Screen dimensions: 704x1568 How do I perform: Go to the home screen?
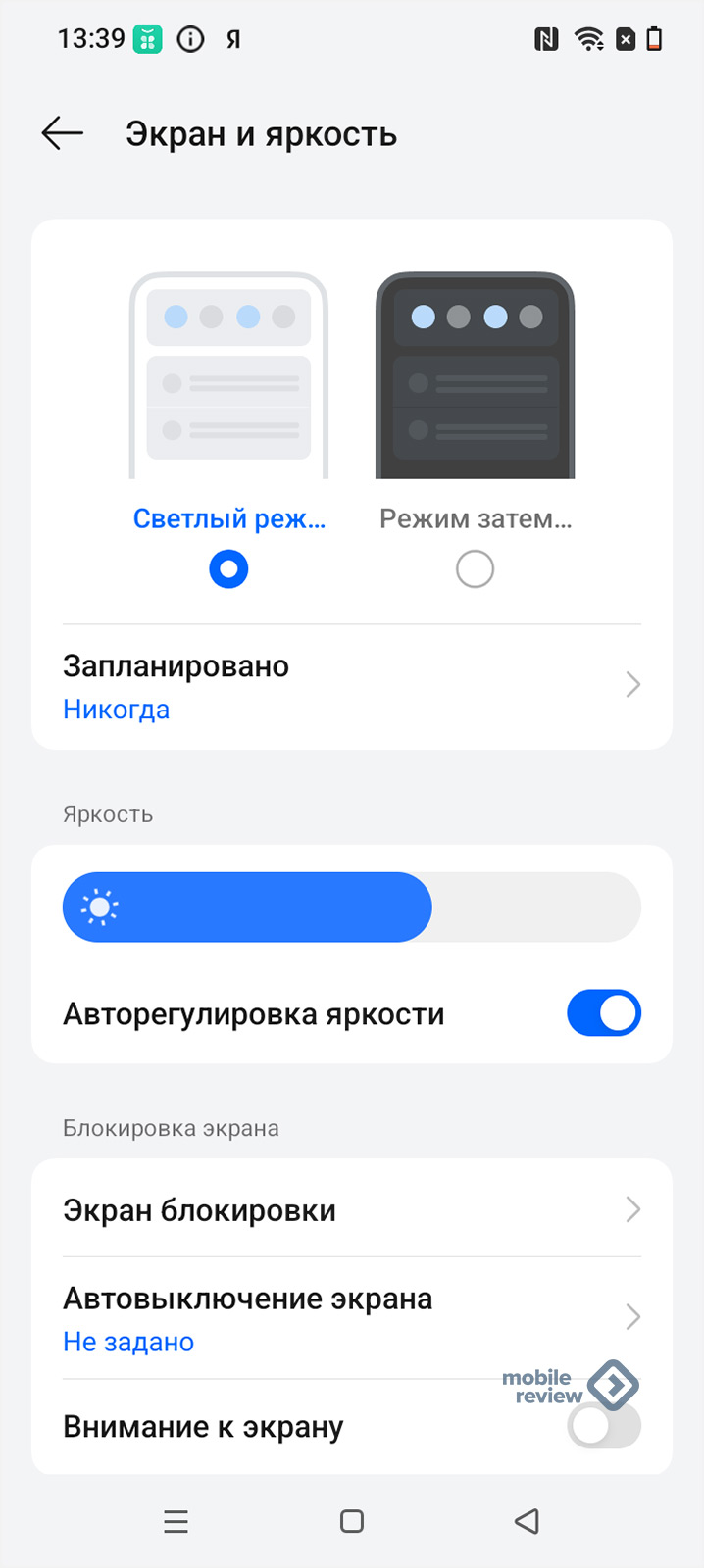352,1521
